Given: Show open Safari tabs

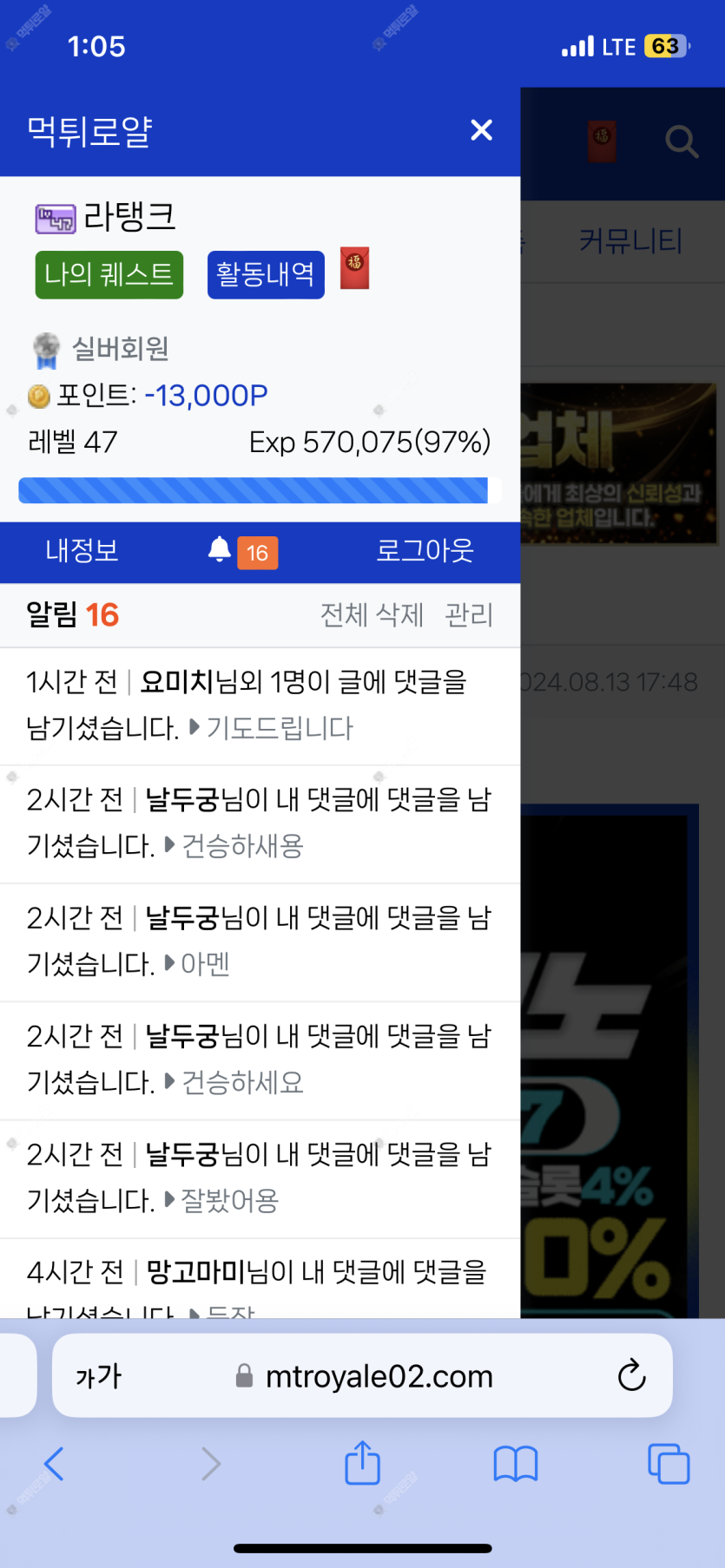Looking at the screenshot, I should tap(668, 1464).
